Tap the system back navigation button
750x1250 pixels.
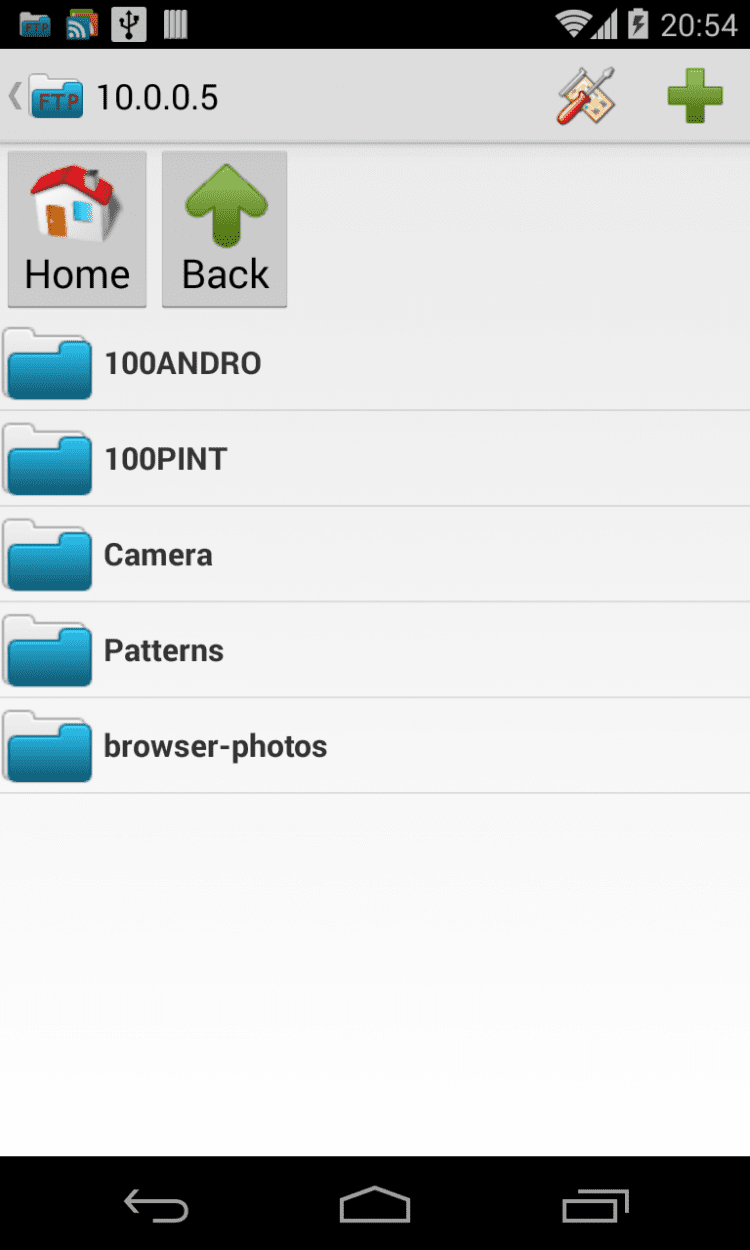click(x=156, y=1205)
